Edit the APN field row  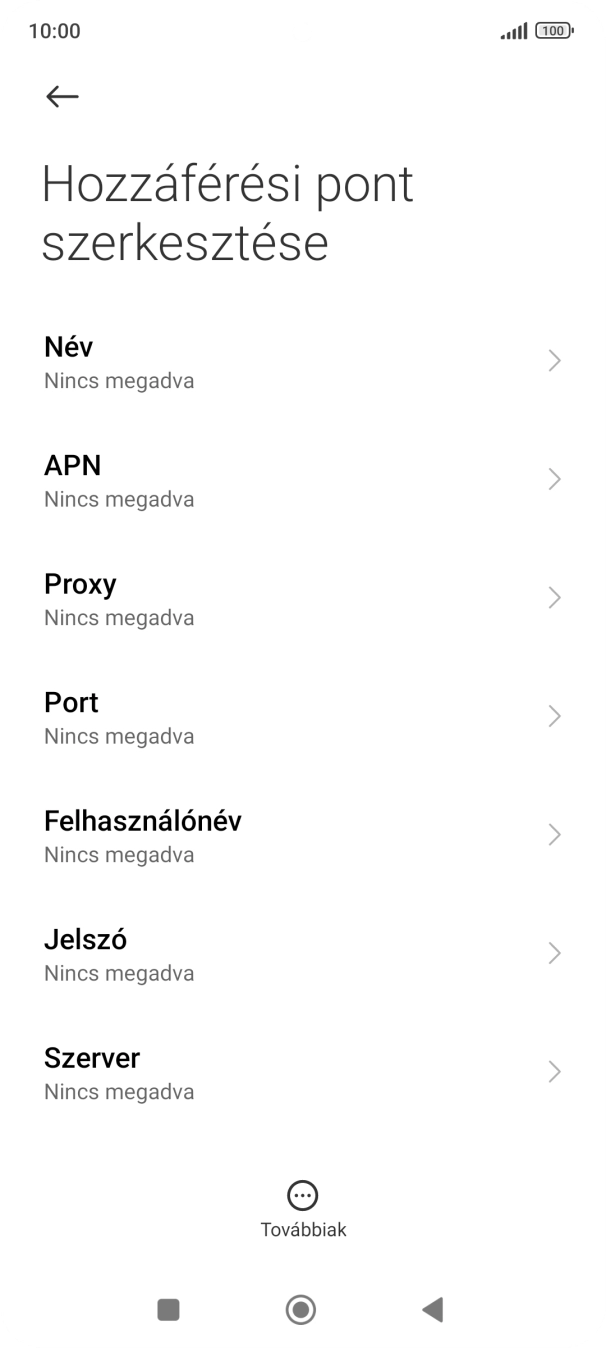(x=302, y=480)
